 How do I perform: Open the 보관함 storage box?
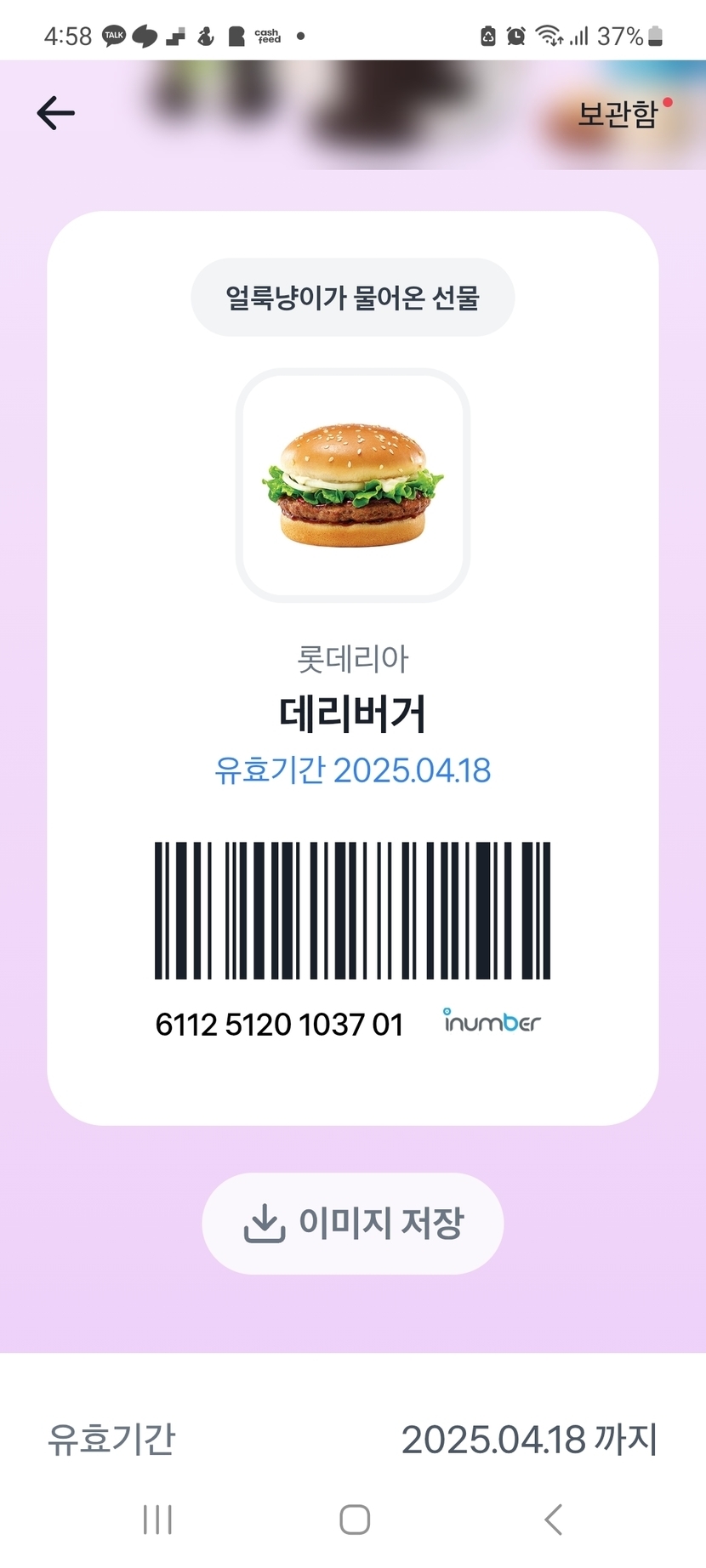click(x=618, y=114)
